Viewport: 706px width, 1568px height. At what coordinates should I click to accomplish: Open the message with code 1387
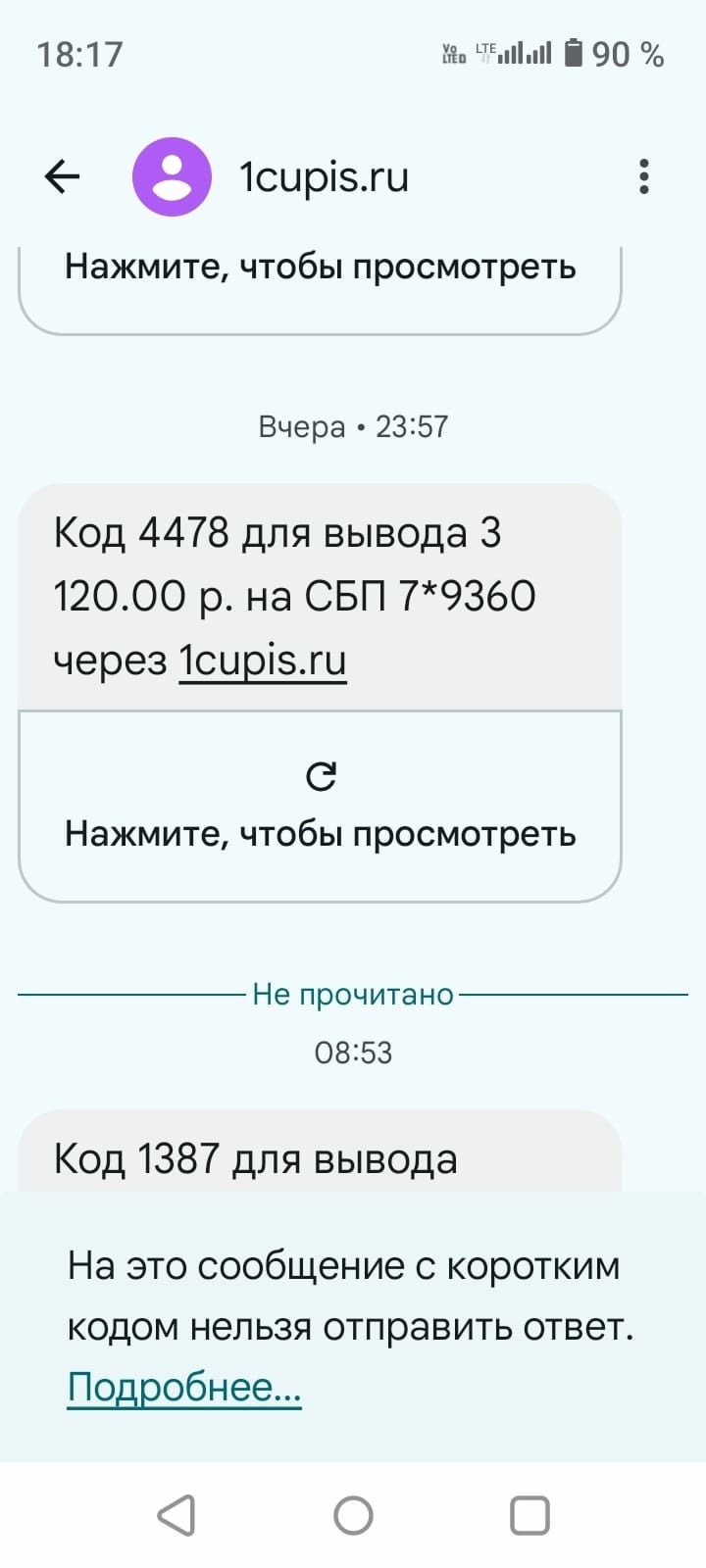[x=255, y=1159]
